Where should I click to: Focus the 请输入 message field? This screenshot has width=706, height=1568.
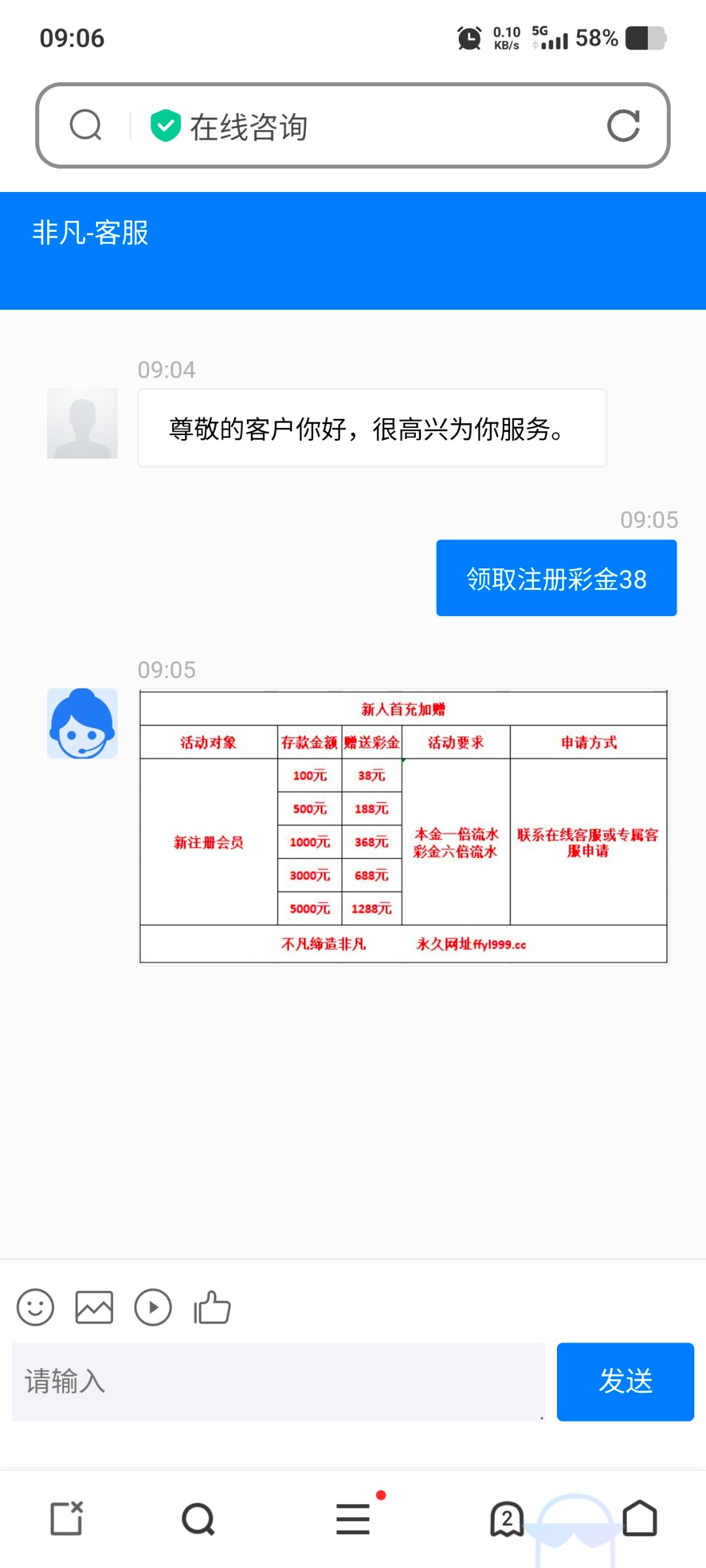click(x=278, y=1382)
